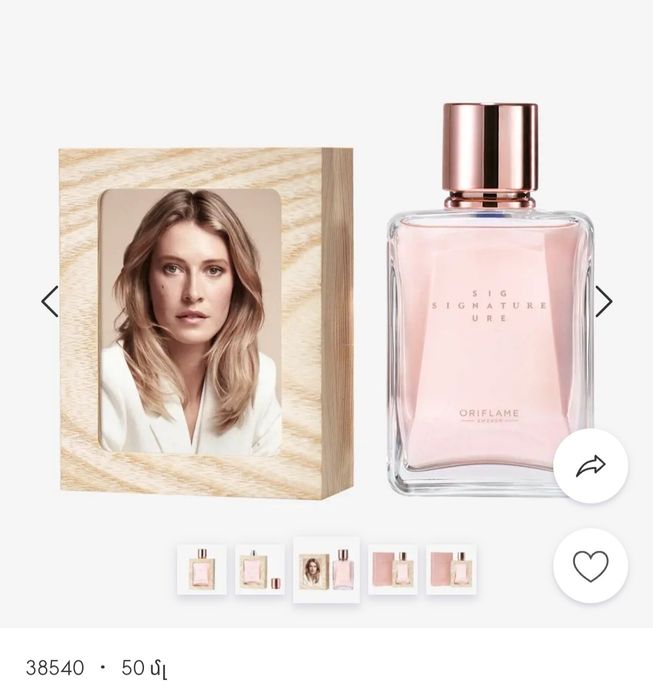This screenshot has width=653, height=700.
Task: Show the next product image
Action: (x=603, y=301)
